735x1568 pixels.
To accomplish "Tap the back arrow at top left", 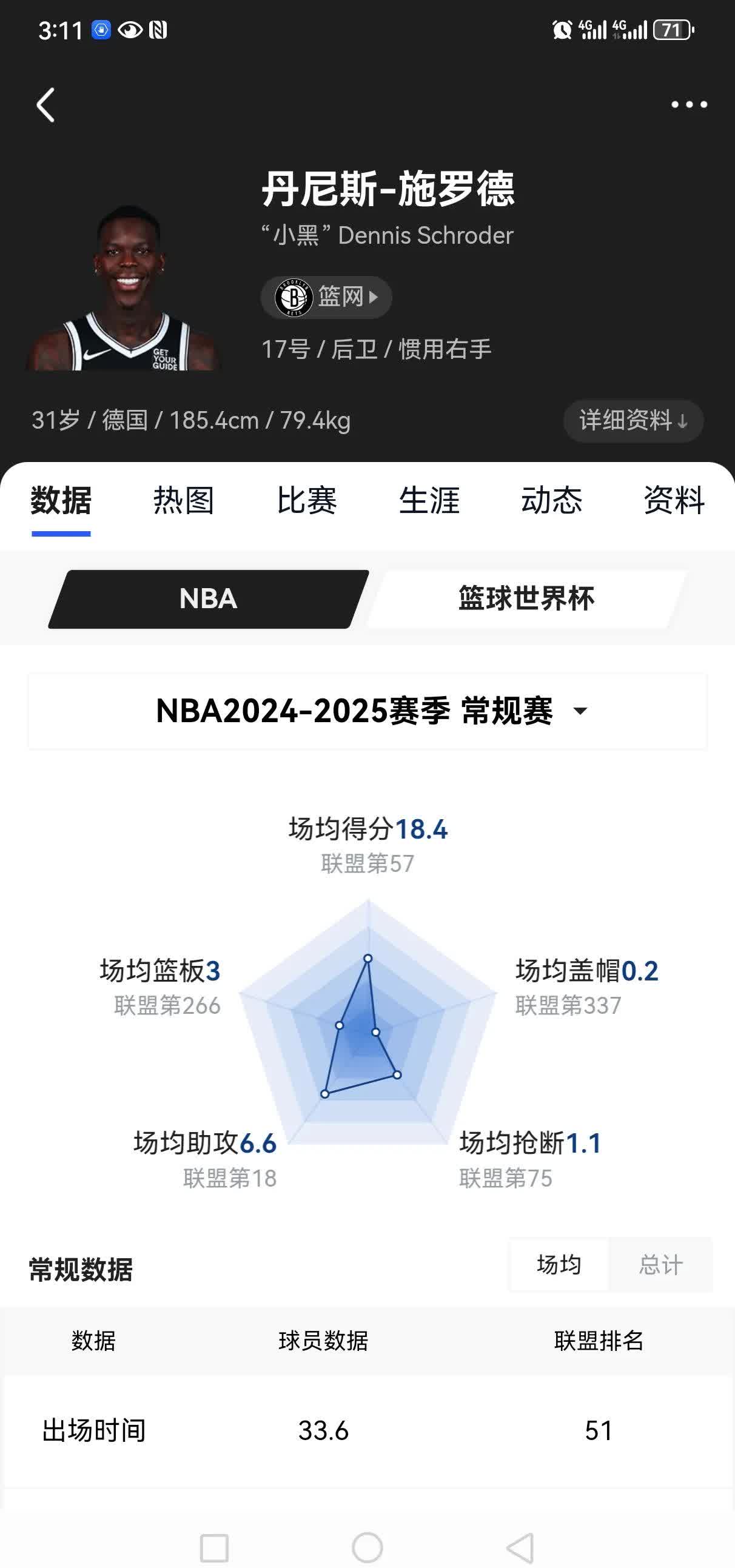I will tap(45, 105).
